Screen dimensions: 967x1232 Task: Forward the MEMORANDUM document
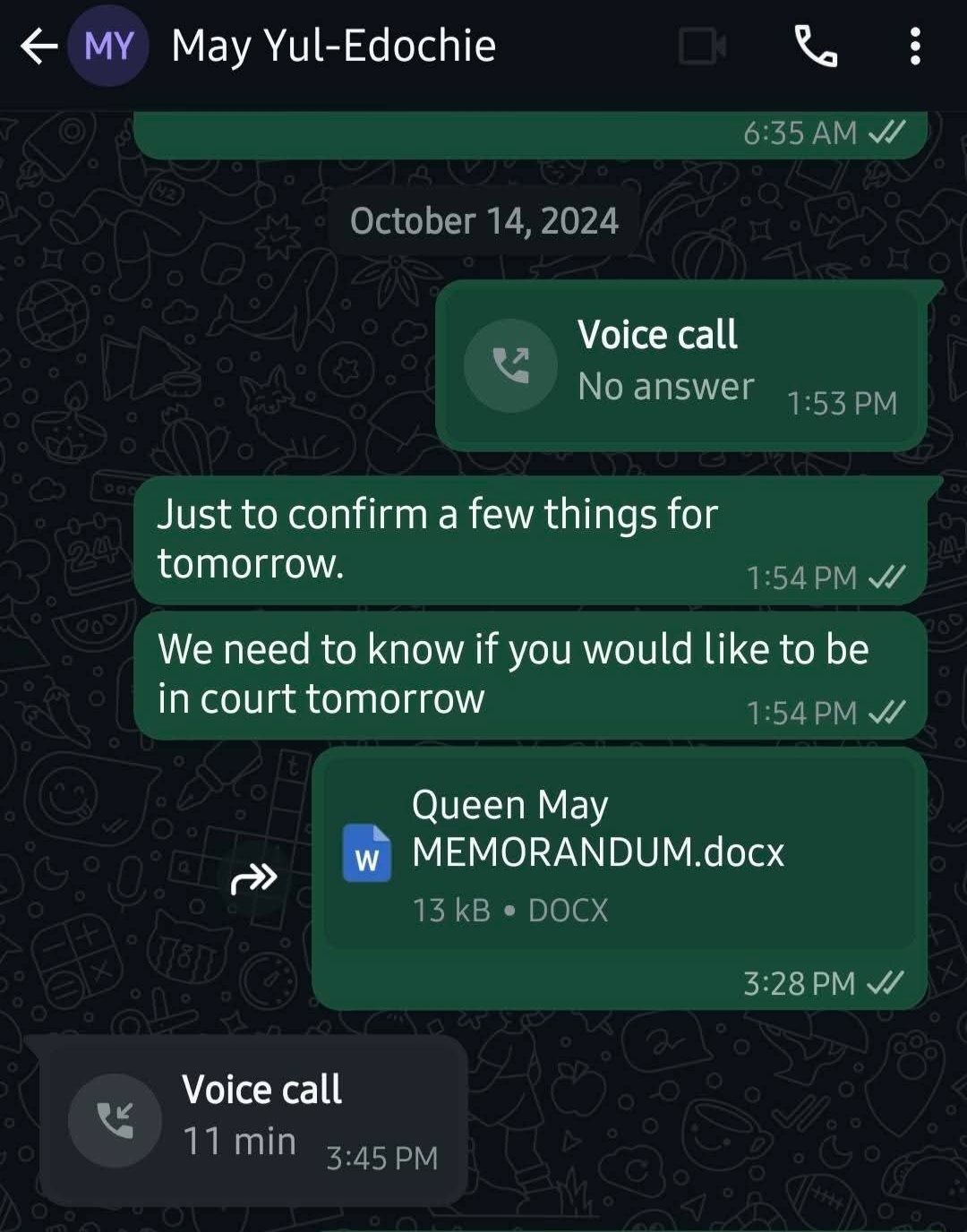point(254,879)
